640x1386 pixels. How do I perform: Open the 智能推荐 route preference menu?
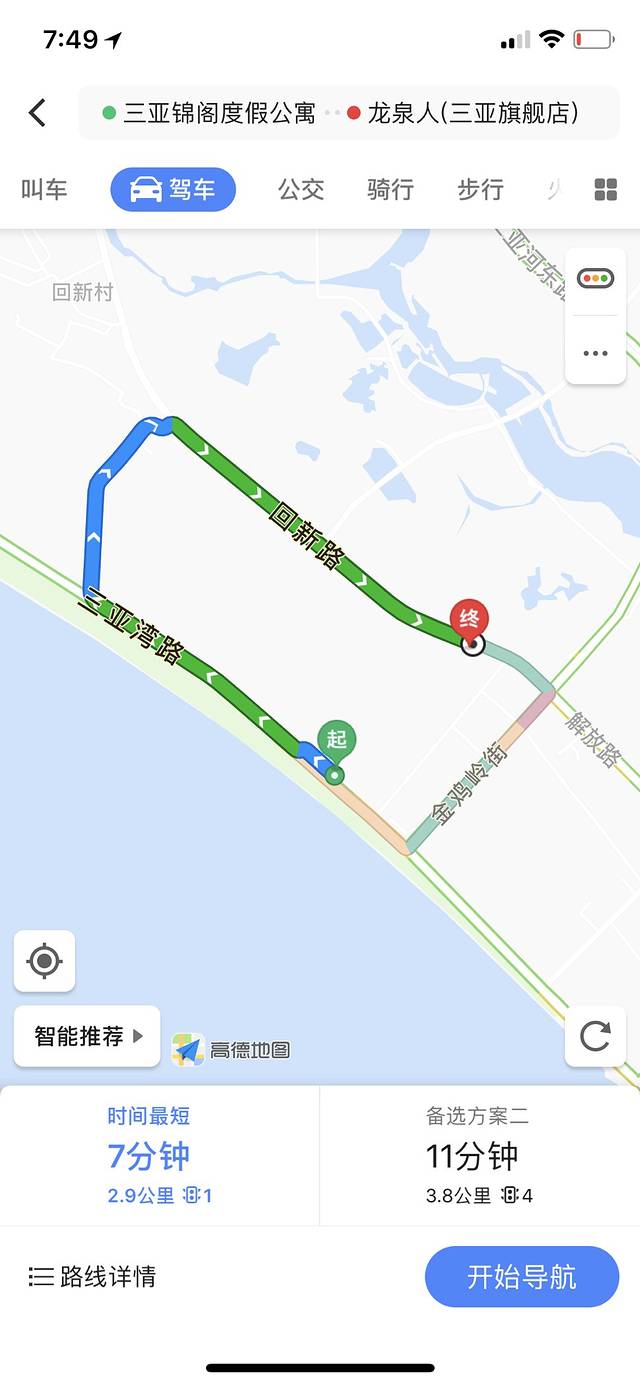tap(87, 1036)
